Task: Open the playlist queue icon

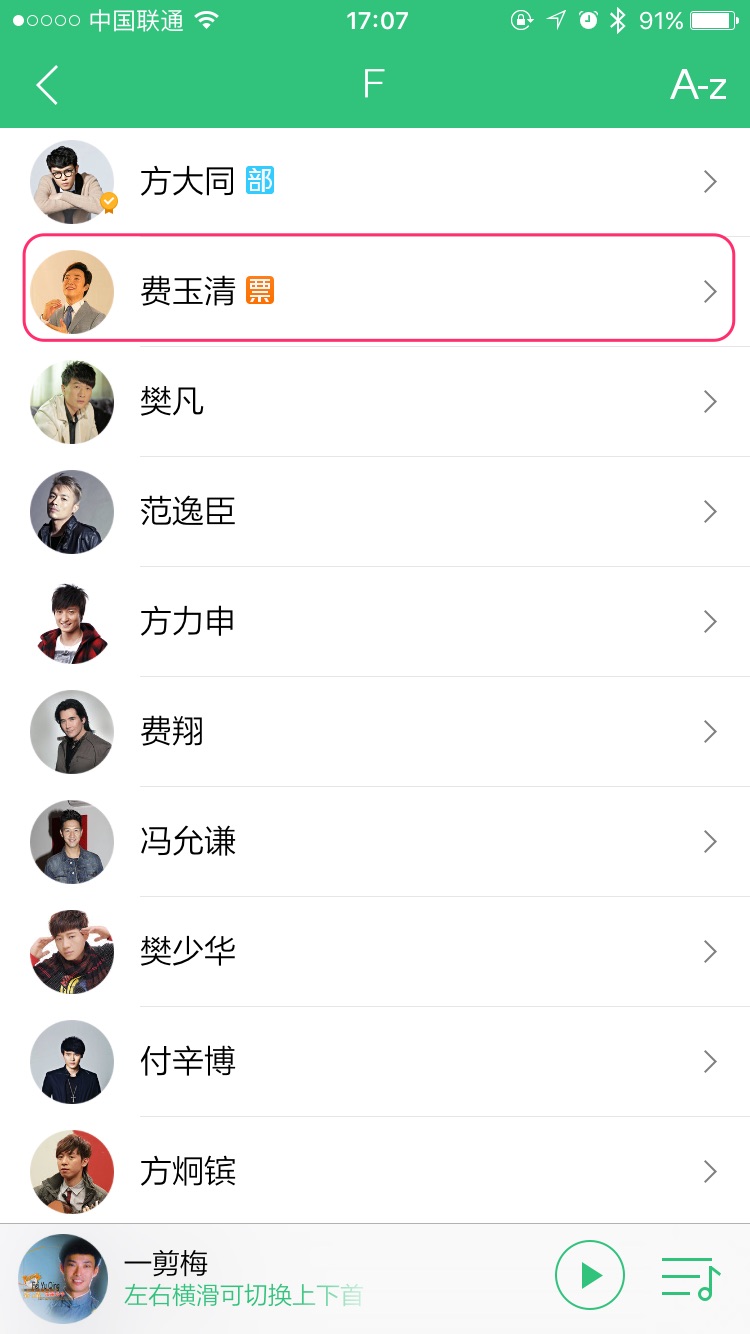Action: click(x=690, y=1277)
